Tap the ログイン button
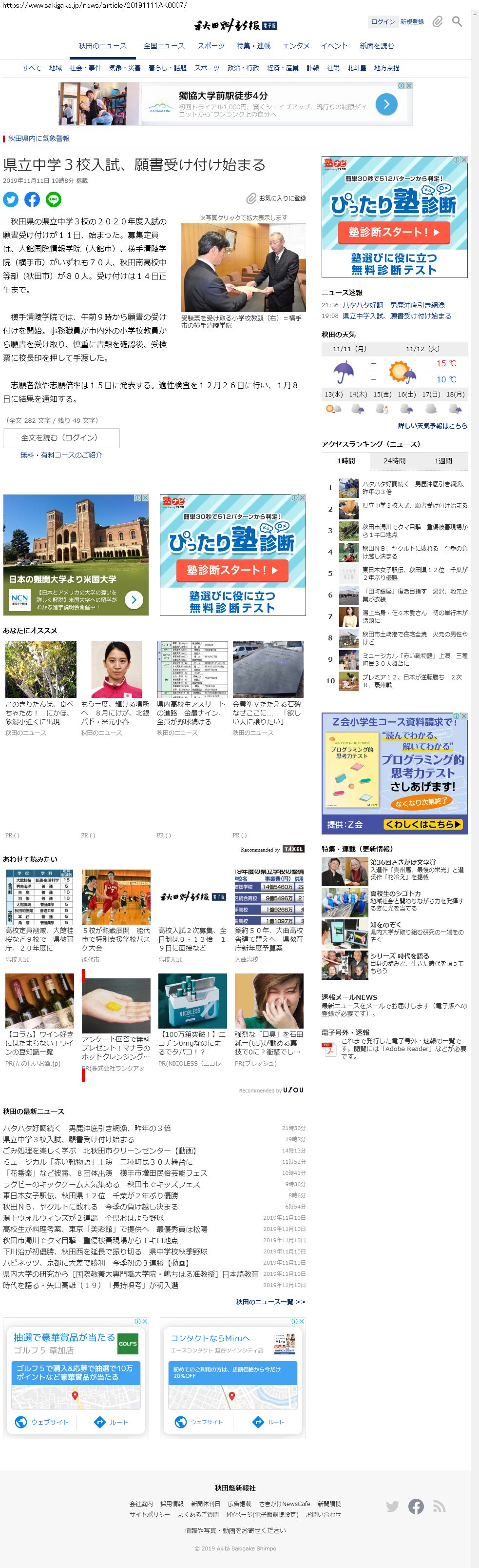The image size is (479, 1568). pyautogui.click(x=383, y=22)
